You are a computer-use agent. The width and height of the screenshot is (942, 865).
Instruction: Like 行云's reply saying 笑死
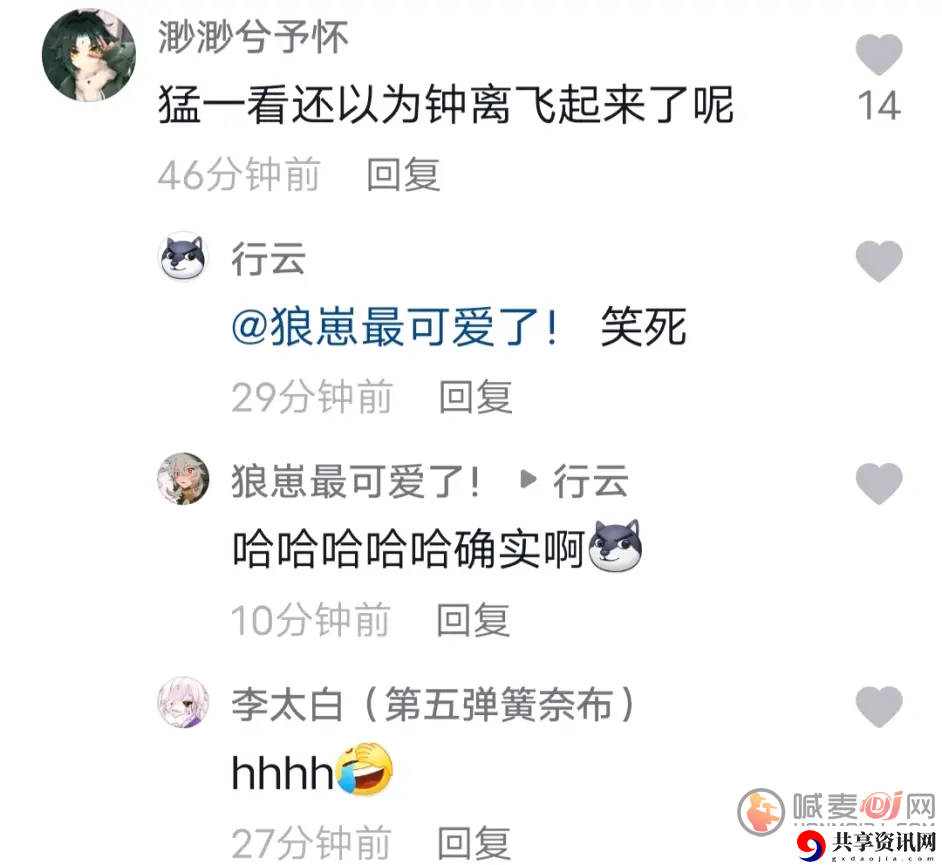point(879,262)
